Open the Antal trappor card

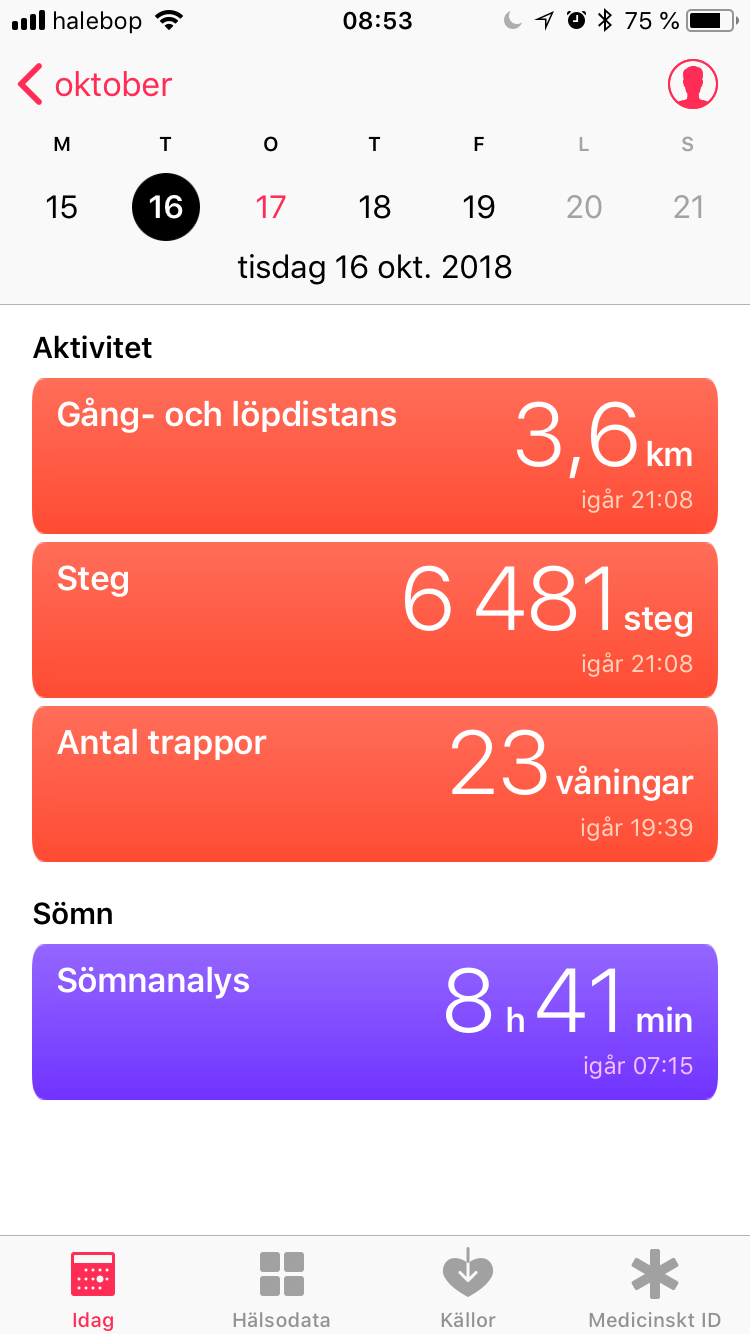point(375,784)
